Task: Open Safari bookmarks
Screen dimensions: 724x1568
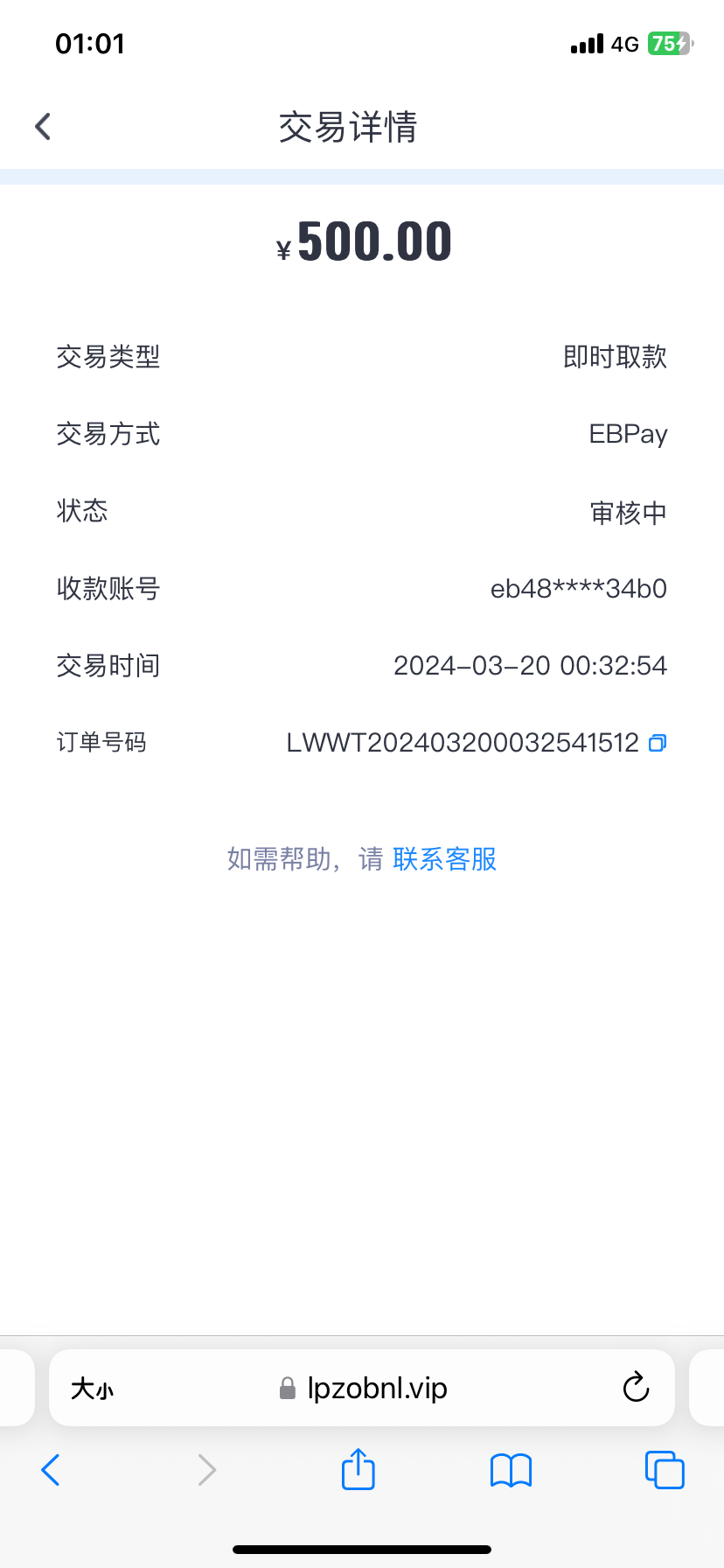Action: pos(512,1470)
